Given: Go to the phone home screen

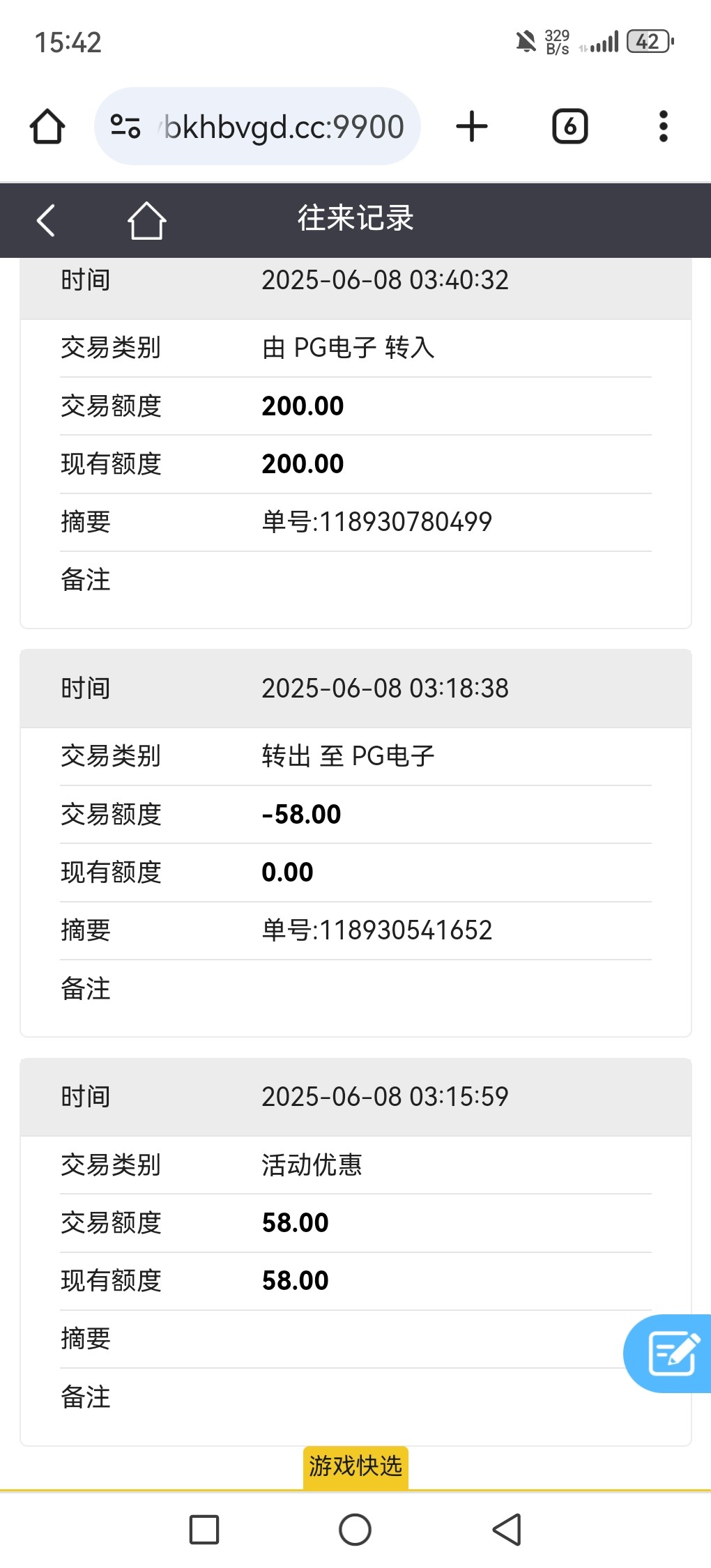Looking at the screenshot, I should click(x=355, y=1530).
